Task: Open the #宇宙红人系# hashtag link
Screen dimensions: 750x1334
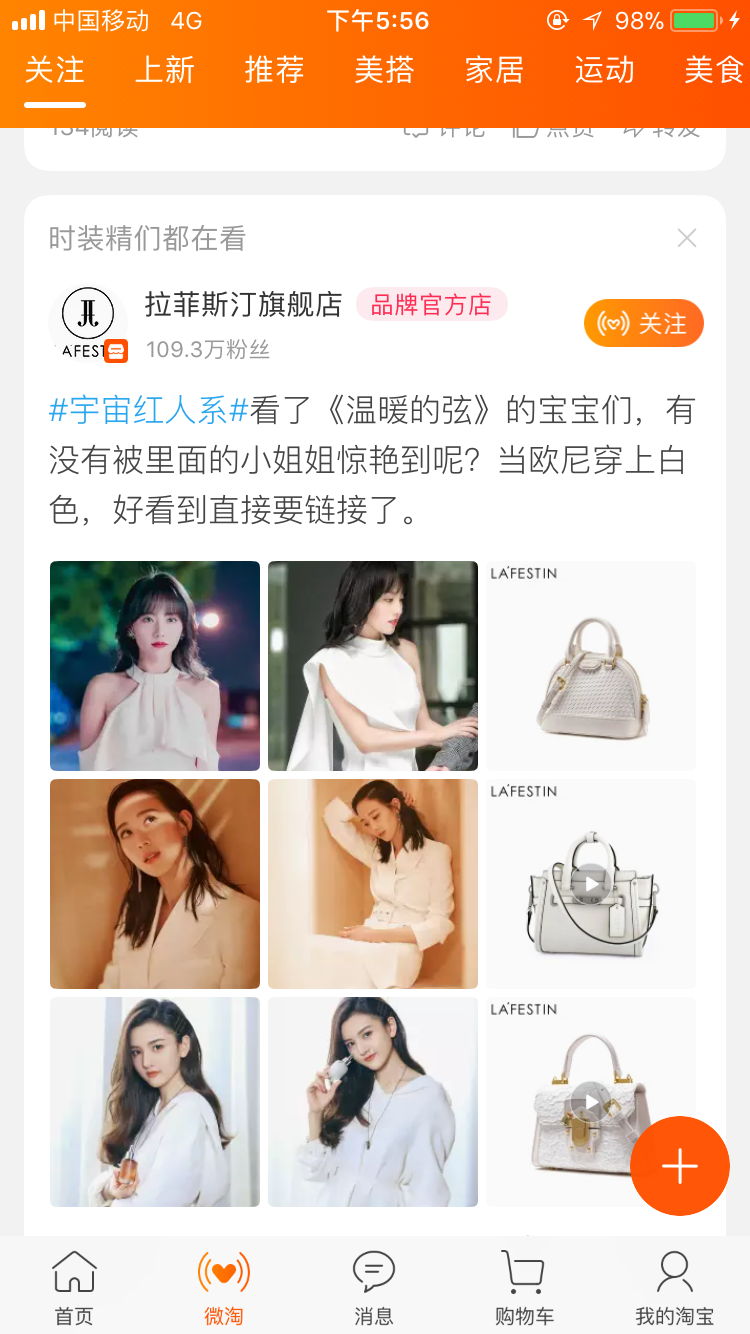Action: coord(148,410)
